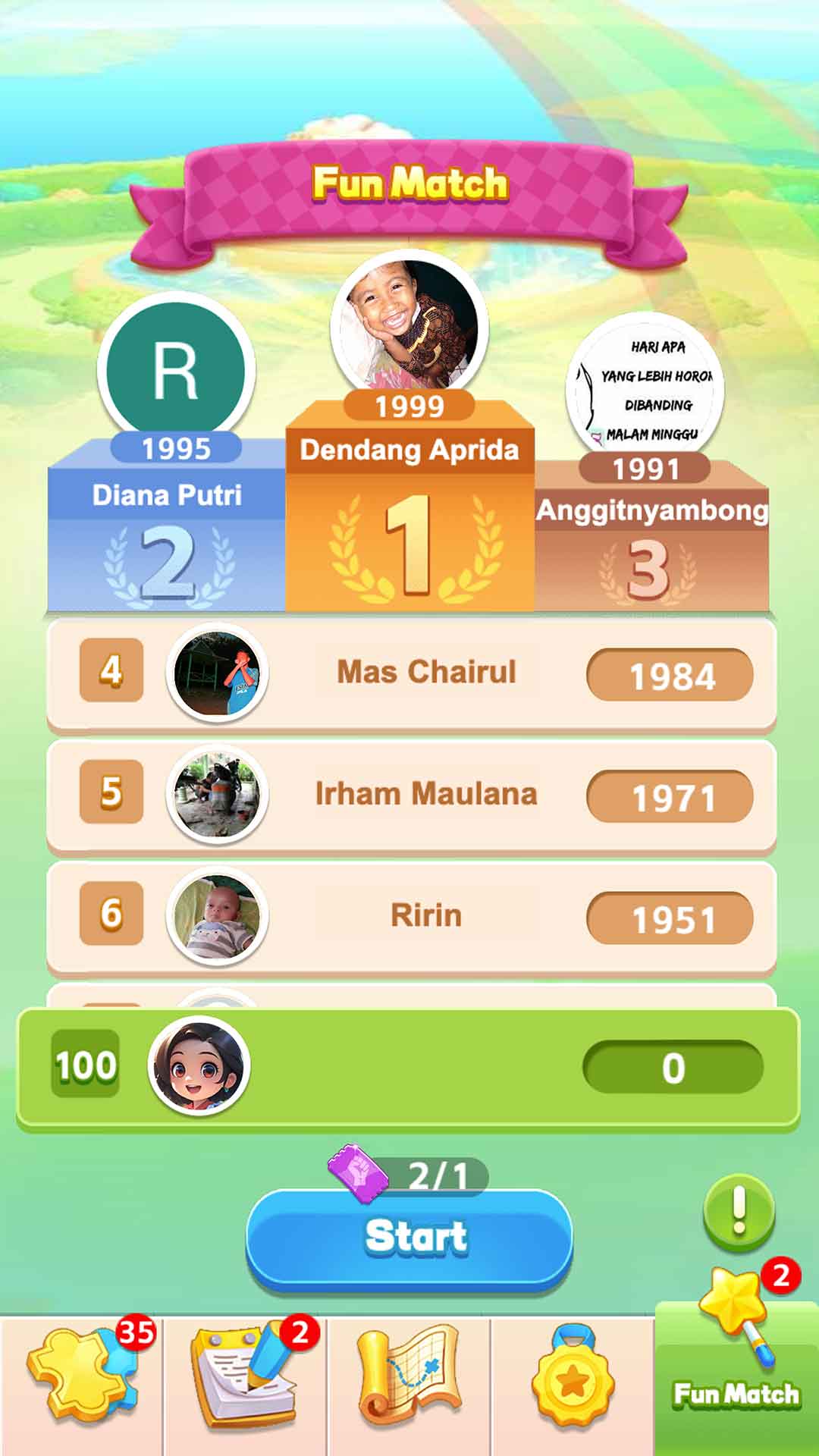Open the puzzle piece tab
819x1456 pixels.
(82, 1386)
